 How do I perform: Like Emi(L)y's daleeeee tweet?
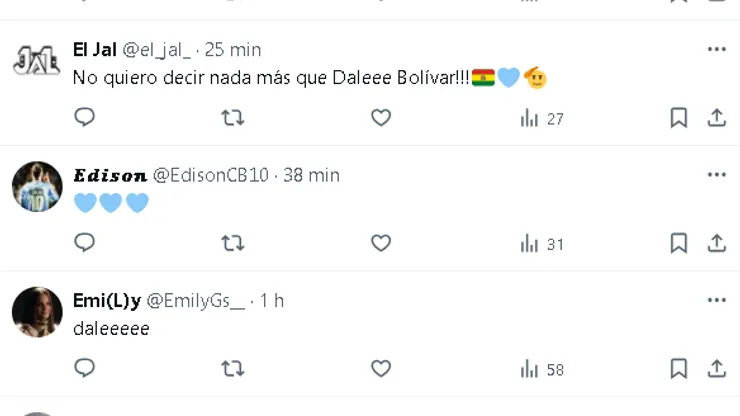tap(380, 369)
